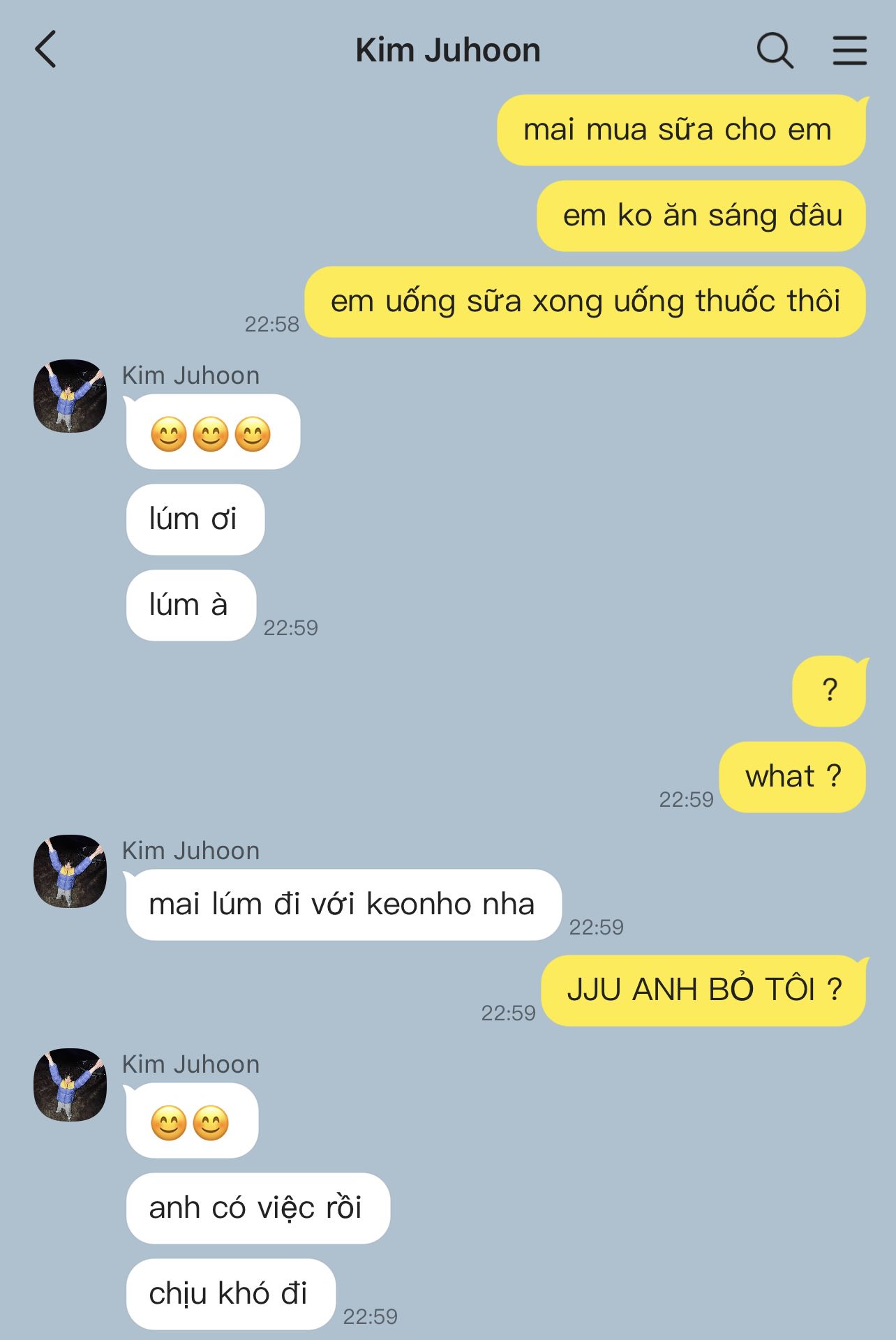Open the chat menu
Image resolution: width=896 pixels, height=1340 pixels.
coord(849,50)
